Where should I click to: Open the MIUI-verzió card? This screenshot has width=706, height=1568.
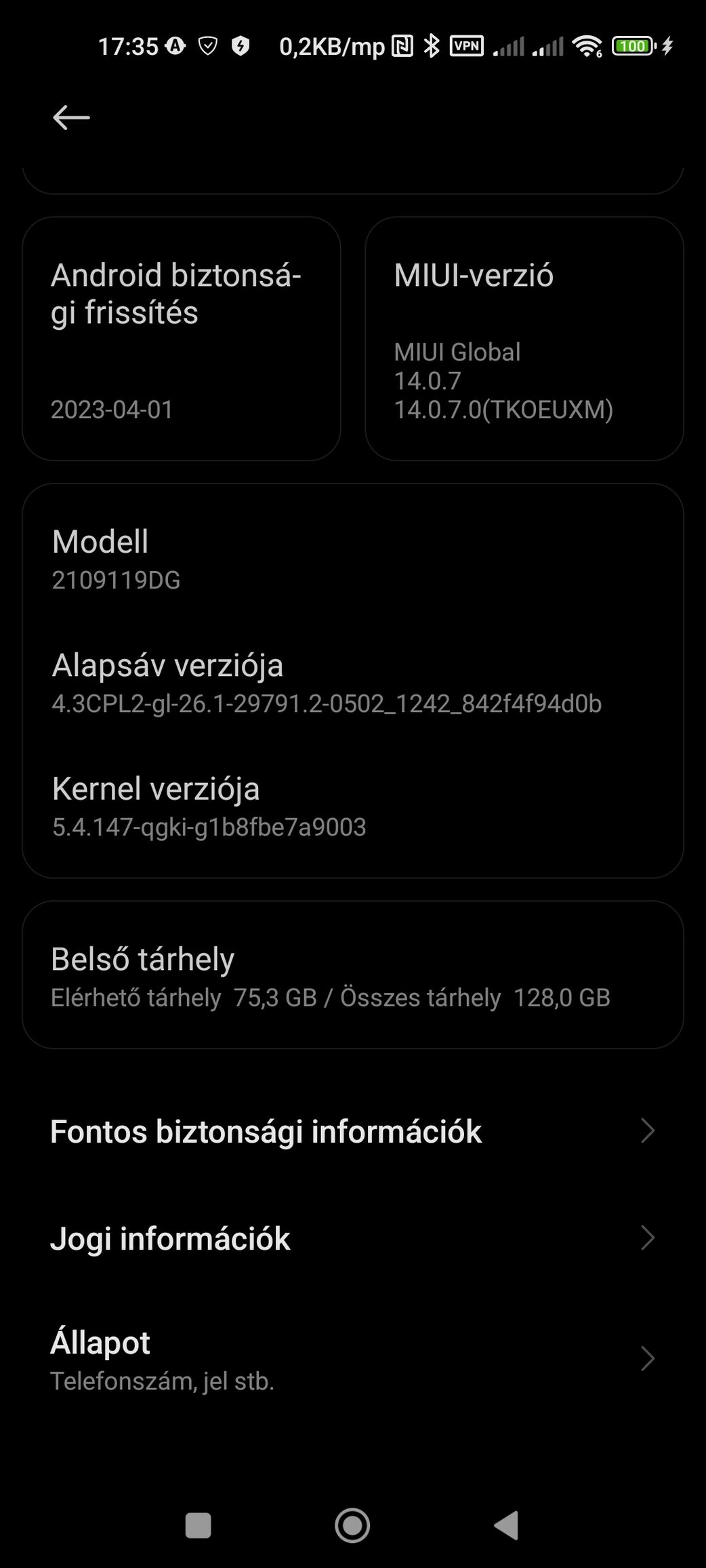[x=524, y=339]
